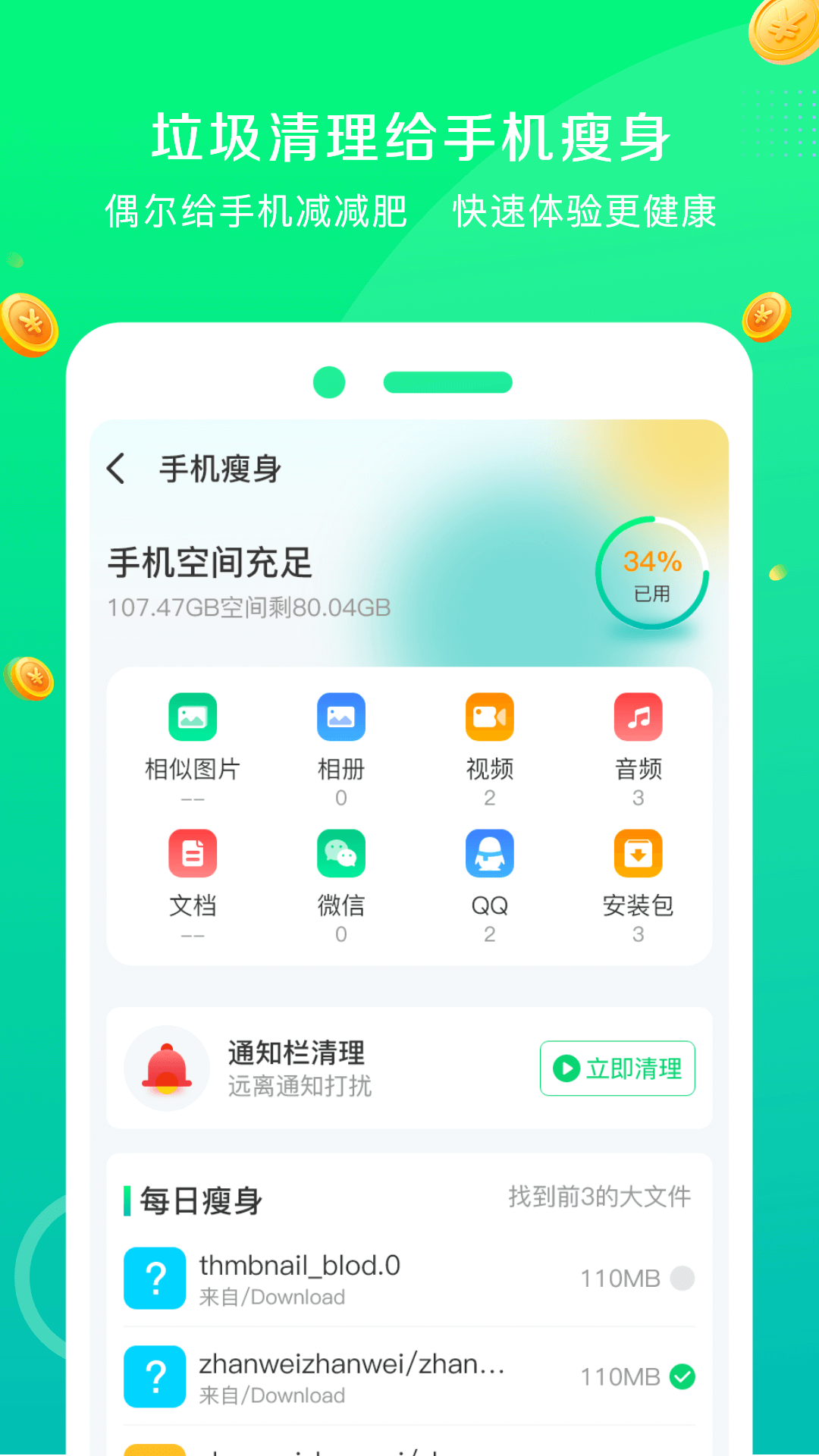819x1456 pixels.
Task: Click the red notification bell icon
Action: click(167, 1069)
